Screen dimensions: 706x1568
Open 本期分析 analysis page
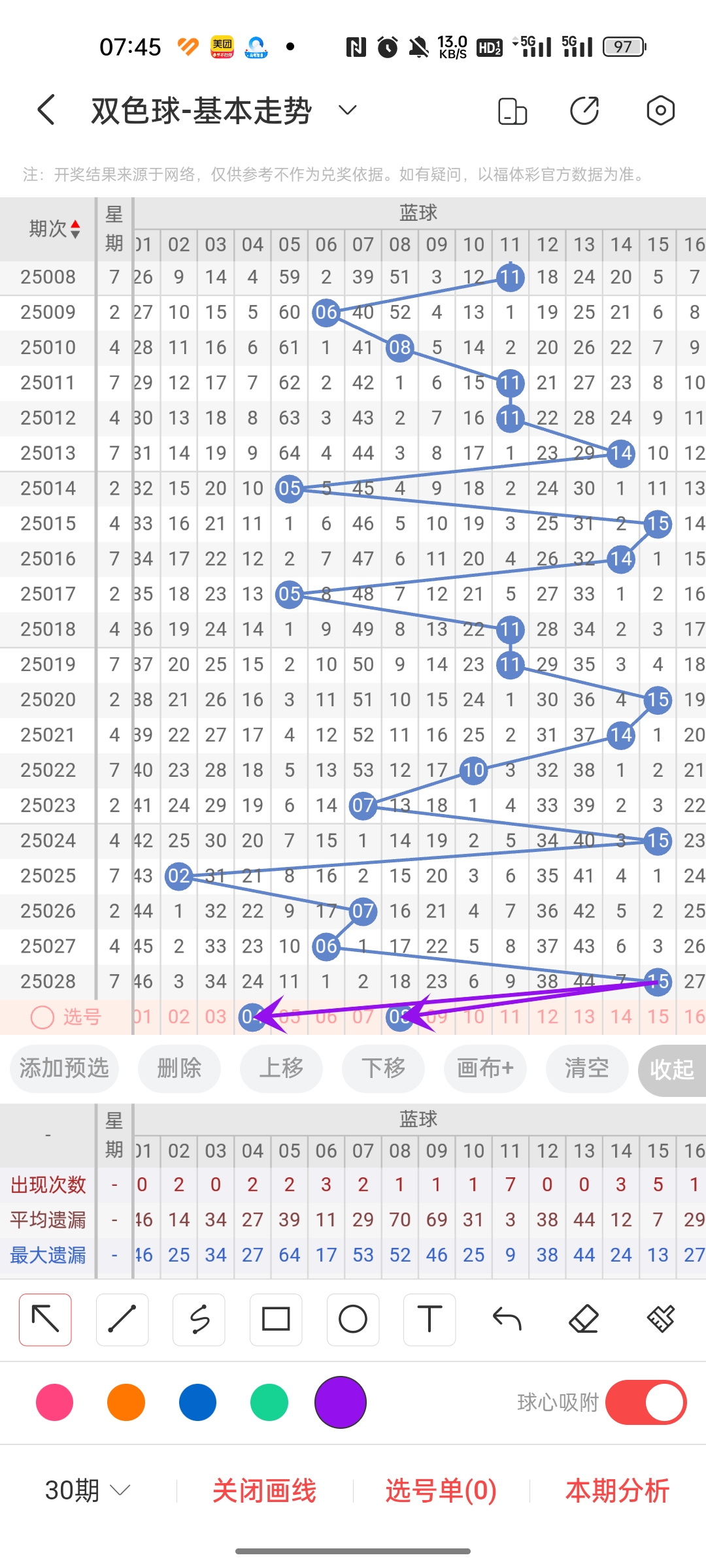(x=617, y=1492)
